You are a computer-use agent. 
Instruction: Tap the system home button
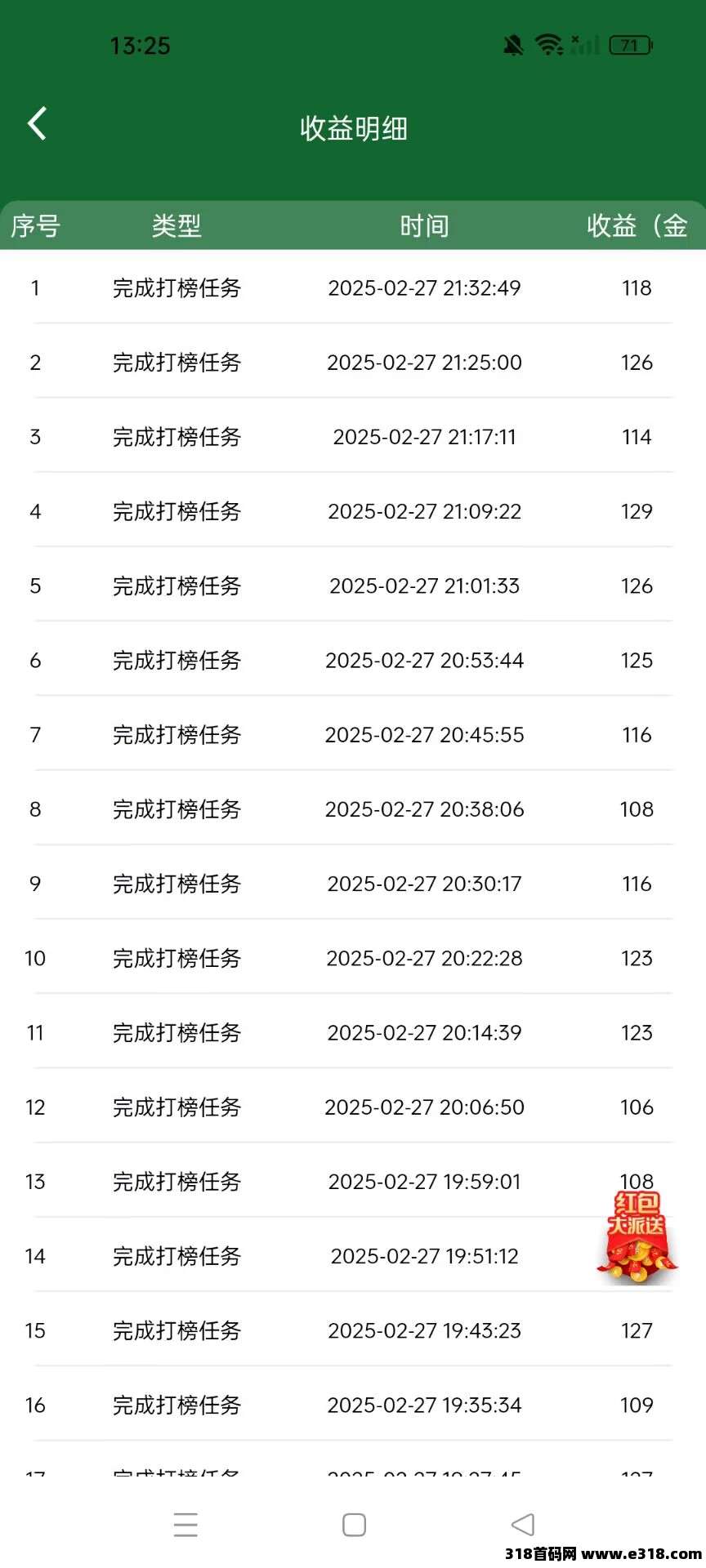[354, 1525]
